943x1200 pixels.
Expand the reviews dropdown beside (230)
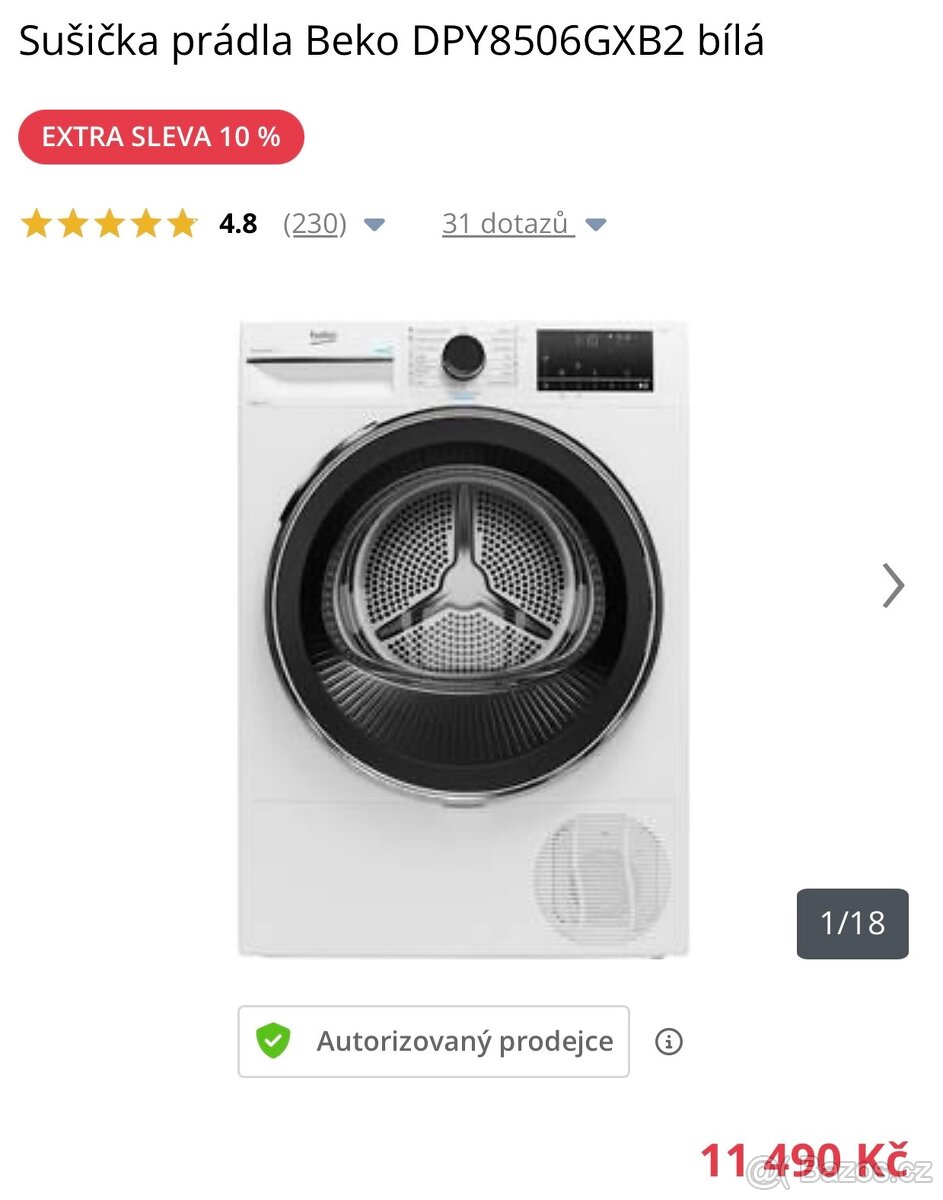(x=374, y=225)
